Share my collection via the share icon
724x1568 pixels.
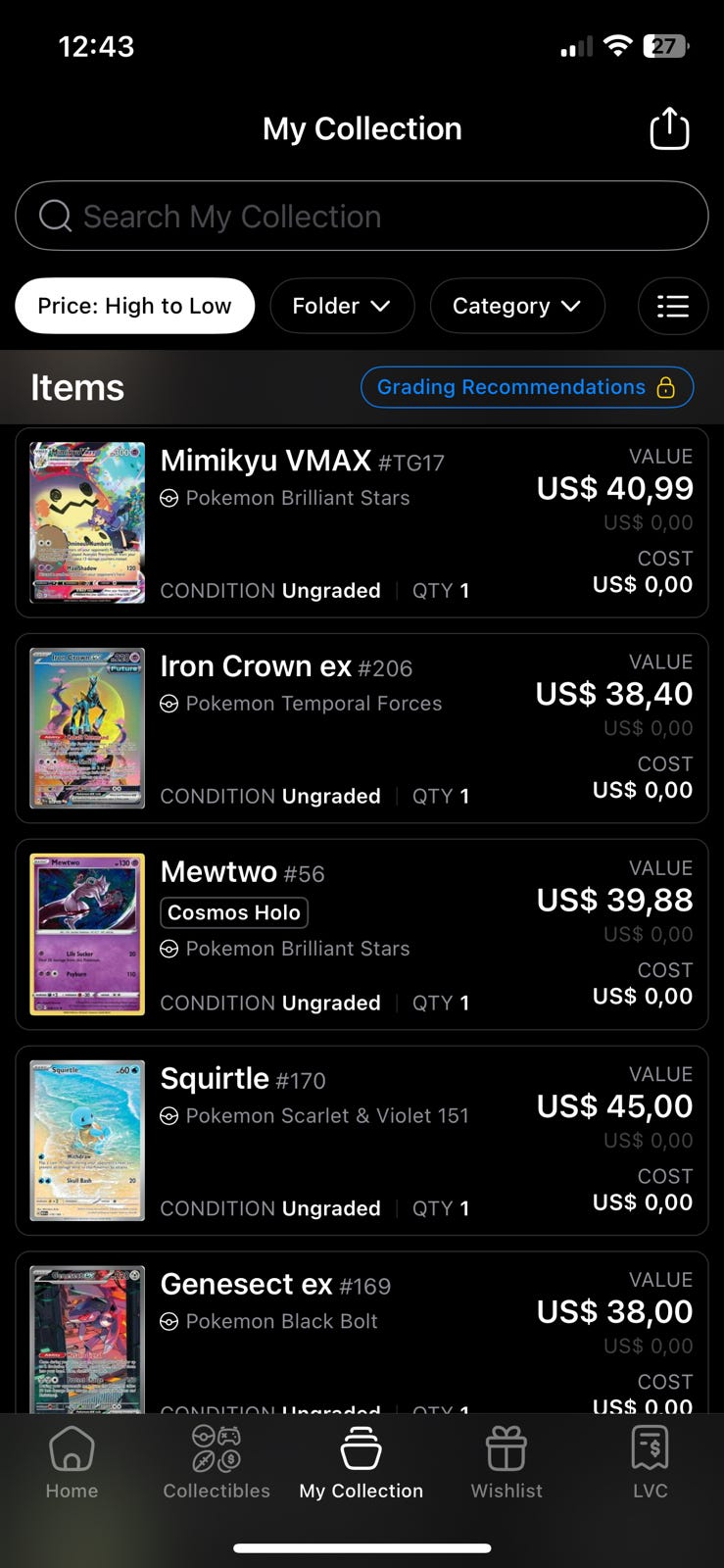point(669,129)
